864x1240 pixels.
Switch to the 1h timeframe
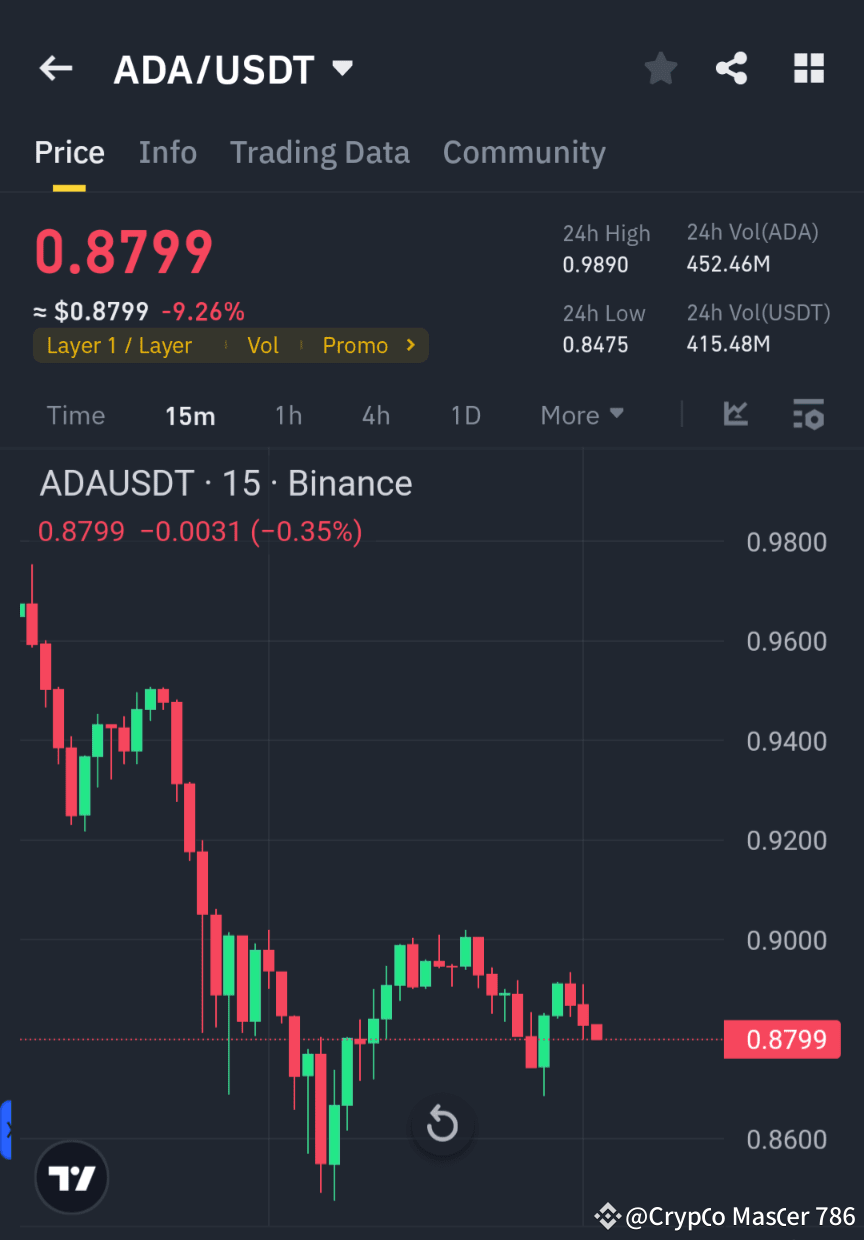tap(288, 414)
